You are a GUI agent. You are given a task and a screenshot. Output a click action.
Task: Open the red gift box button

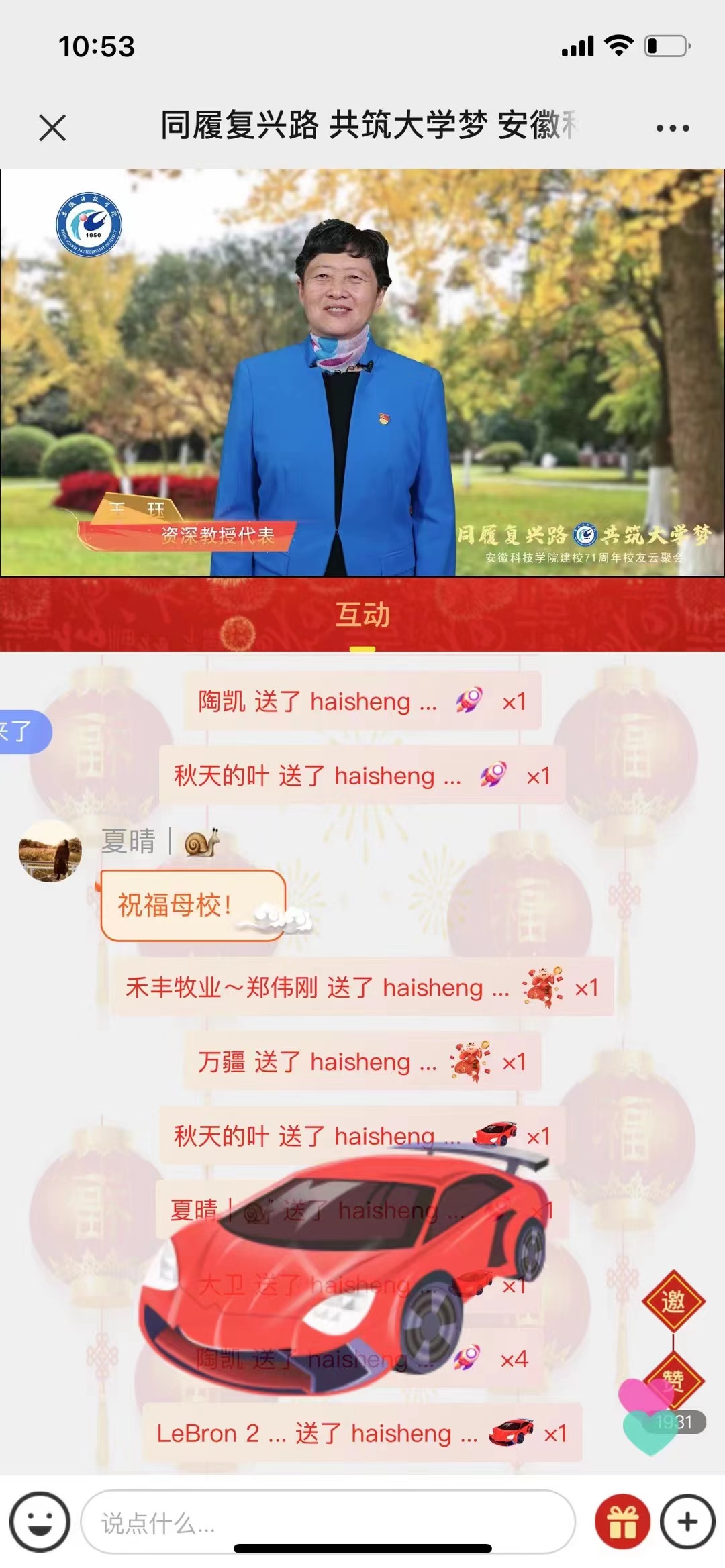pyautogui.click(x=622, y=1522)
